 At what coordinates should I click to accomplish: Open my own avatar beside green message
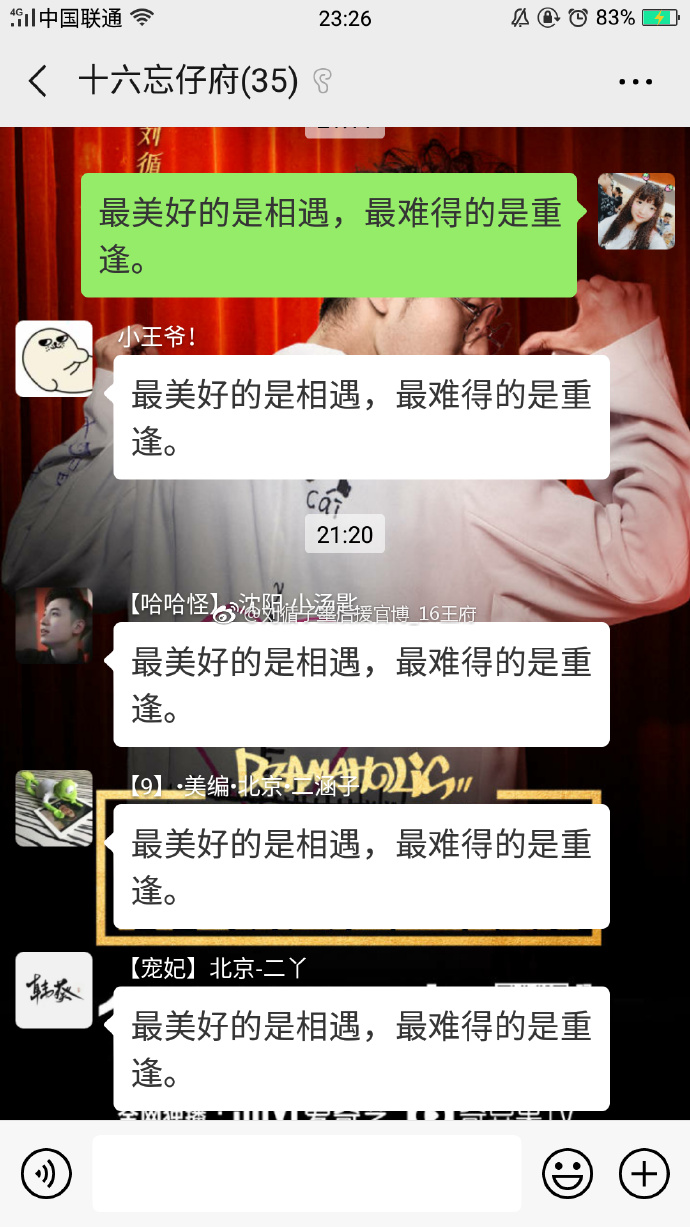636,211
